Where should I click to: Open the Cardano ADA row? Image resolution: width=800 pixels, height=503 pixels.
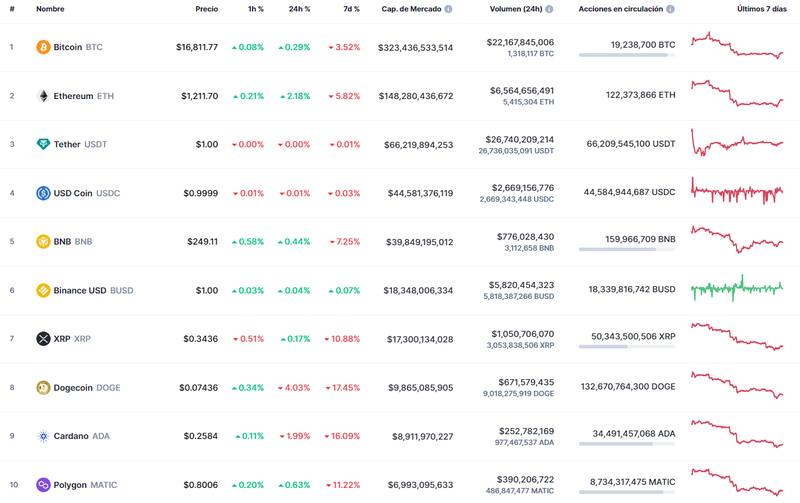73,436
